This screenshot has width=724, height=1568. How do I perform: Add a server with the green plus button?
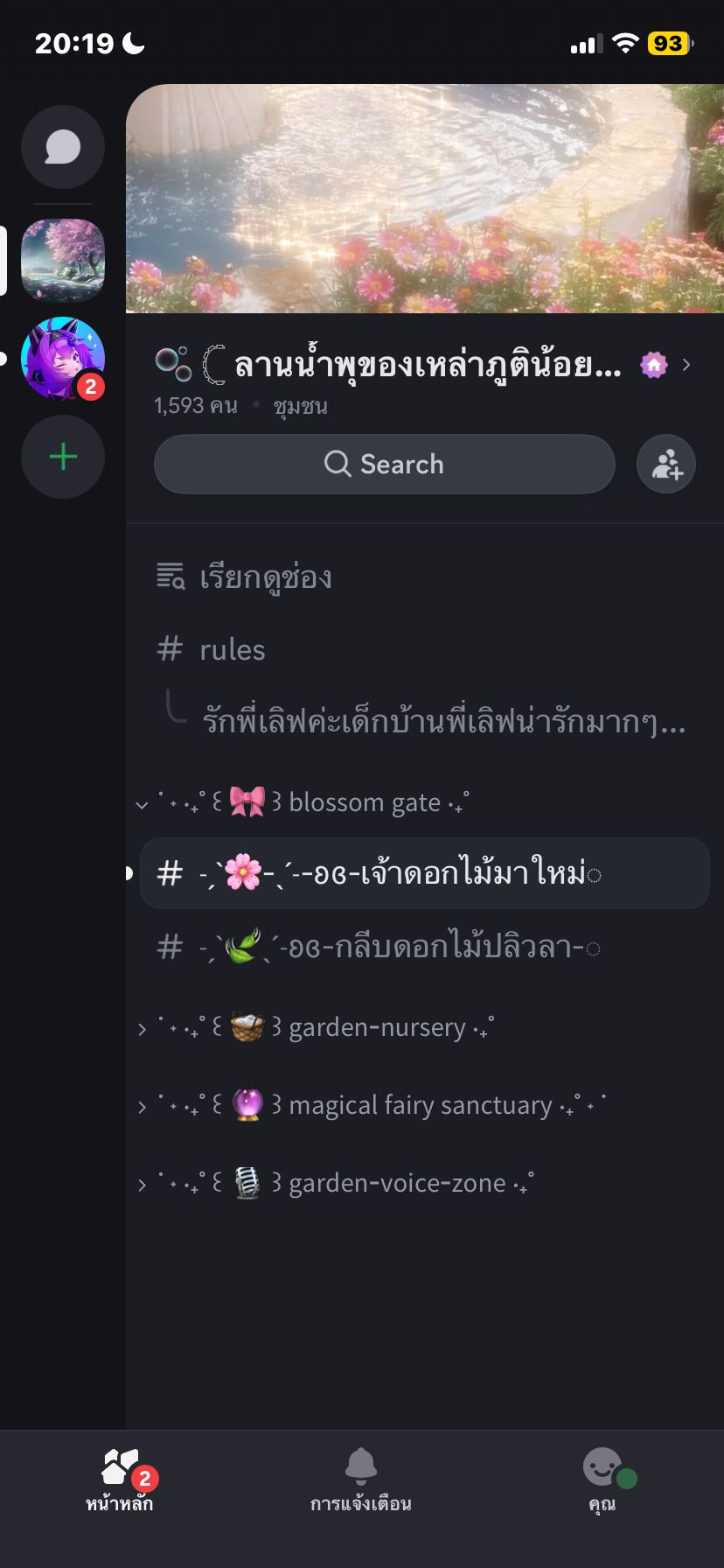coord(63,457)
